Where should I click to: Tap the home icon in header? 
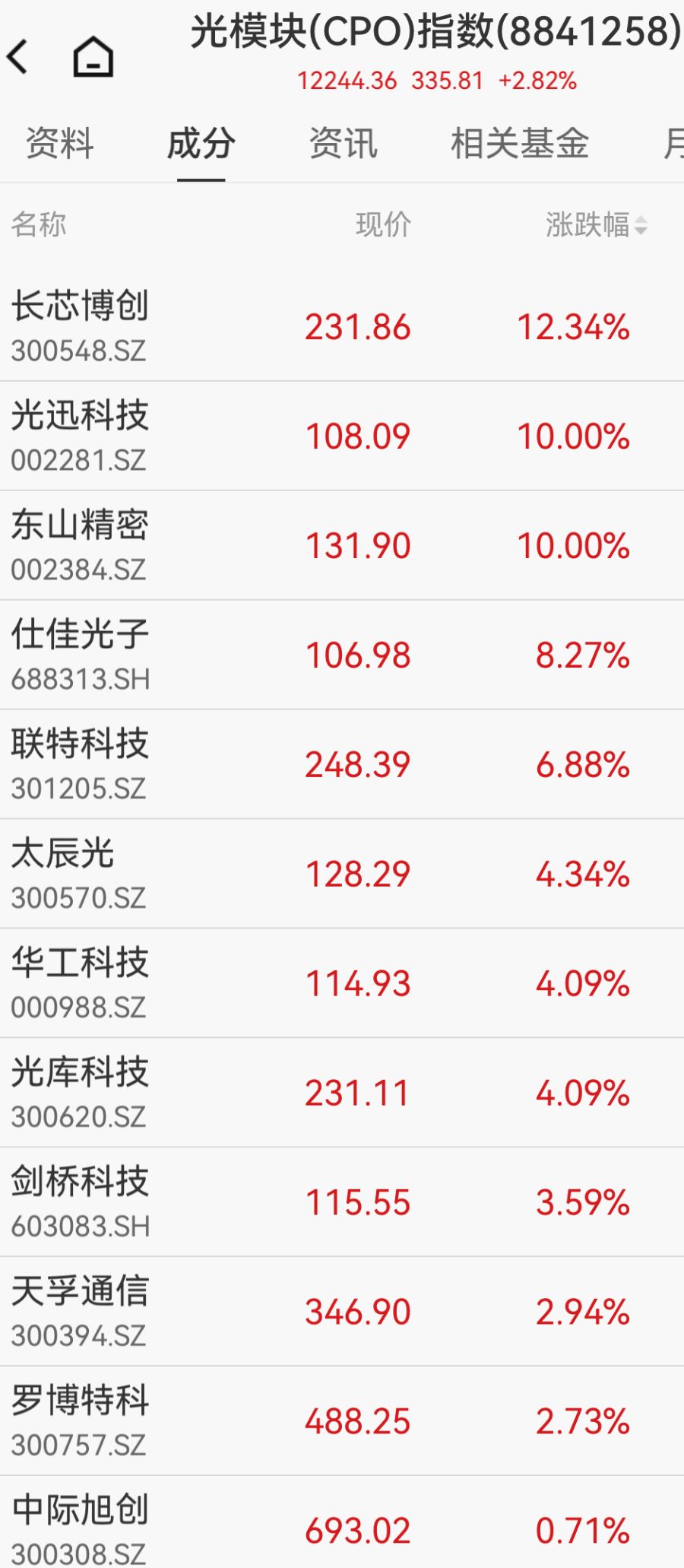click(93, 57)
